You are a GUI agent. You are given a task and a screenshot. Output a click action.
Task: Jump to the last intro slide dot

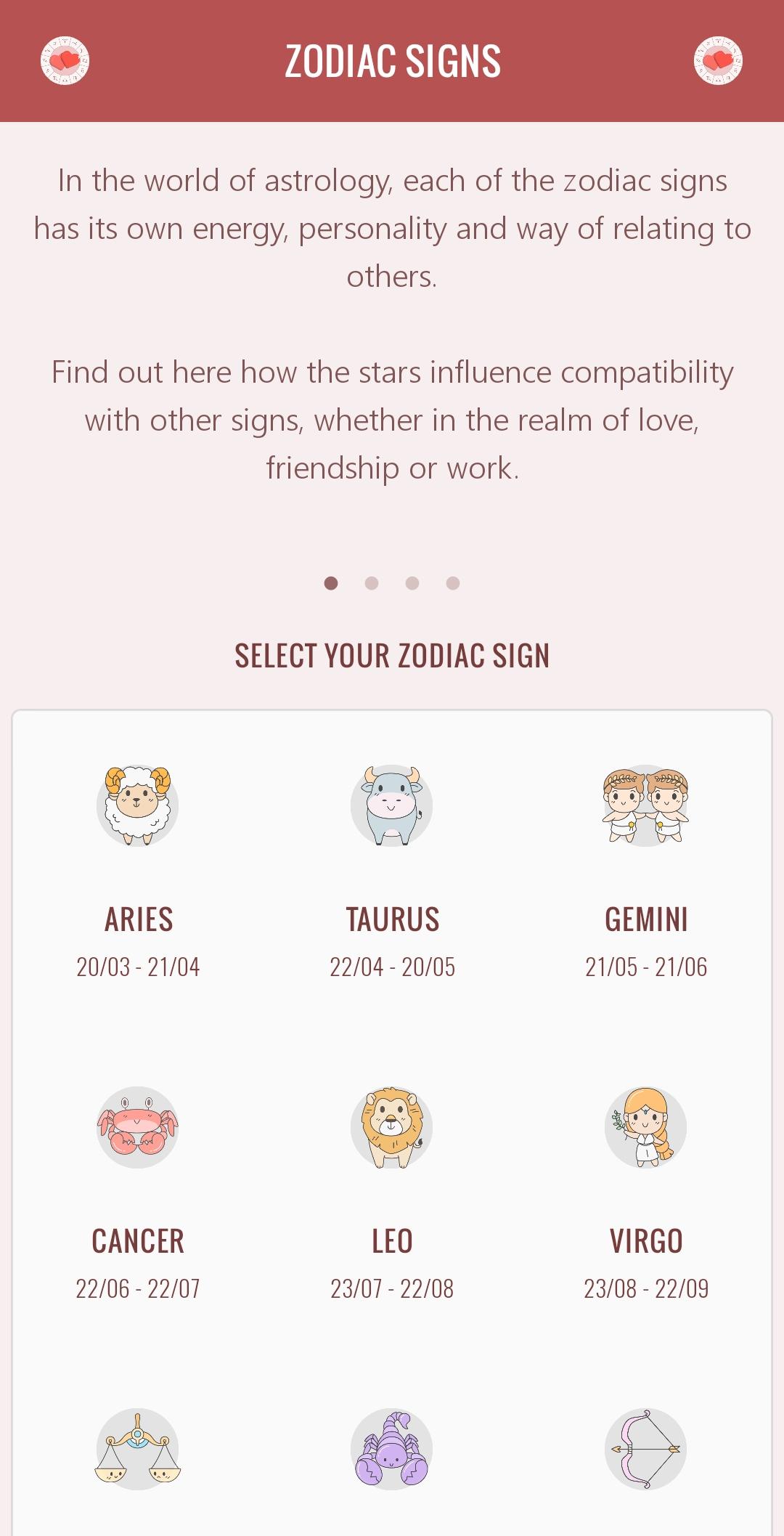[453, 583]
